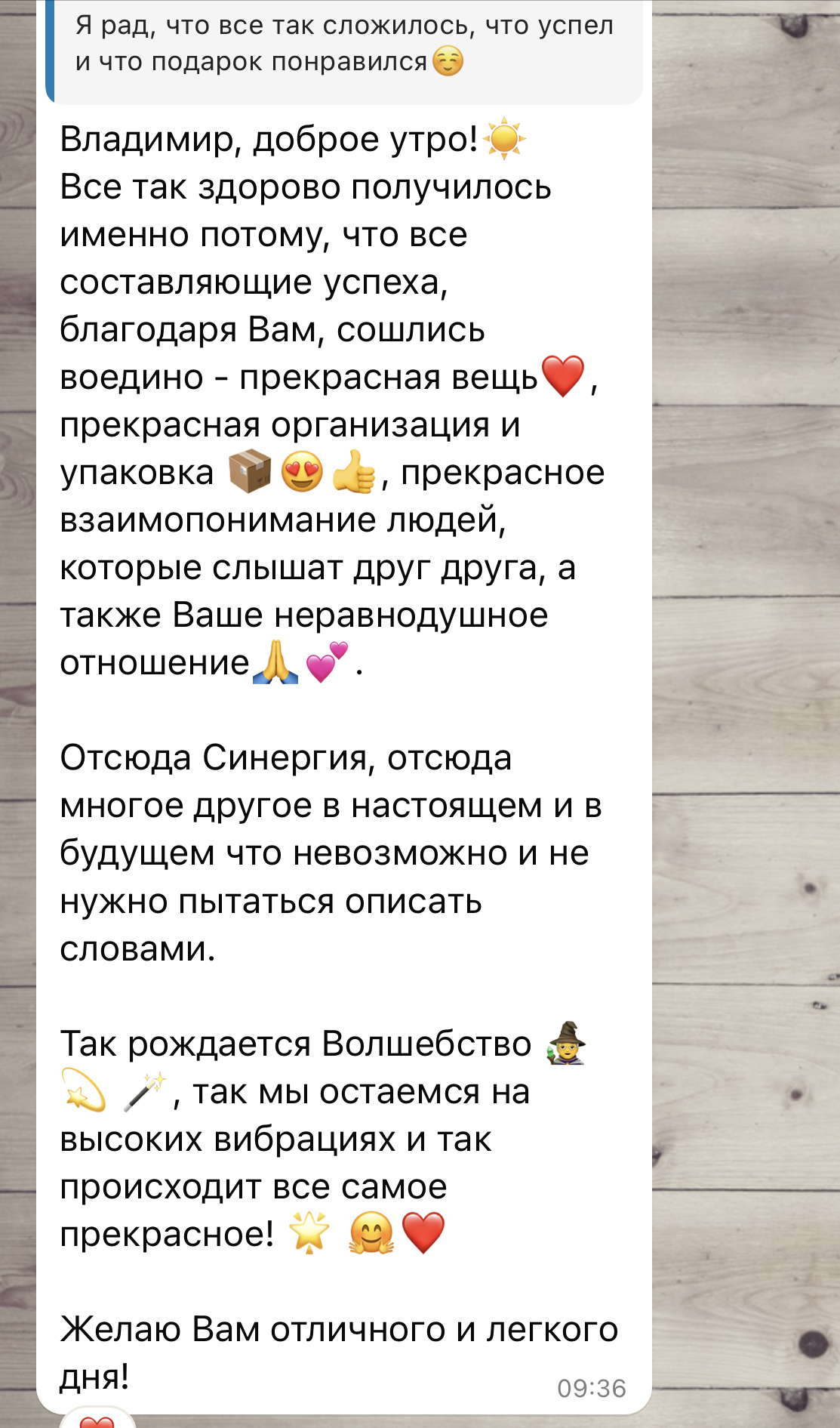The height and width of the screenshot is (1428, 840).
Task: Open the quoted reply "Я рад, что все так сложилось"
Action: coord(344,45)
